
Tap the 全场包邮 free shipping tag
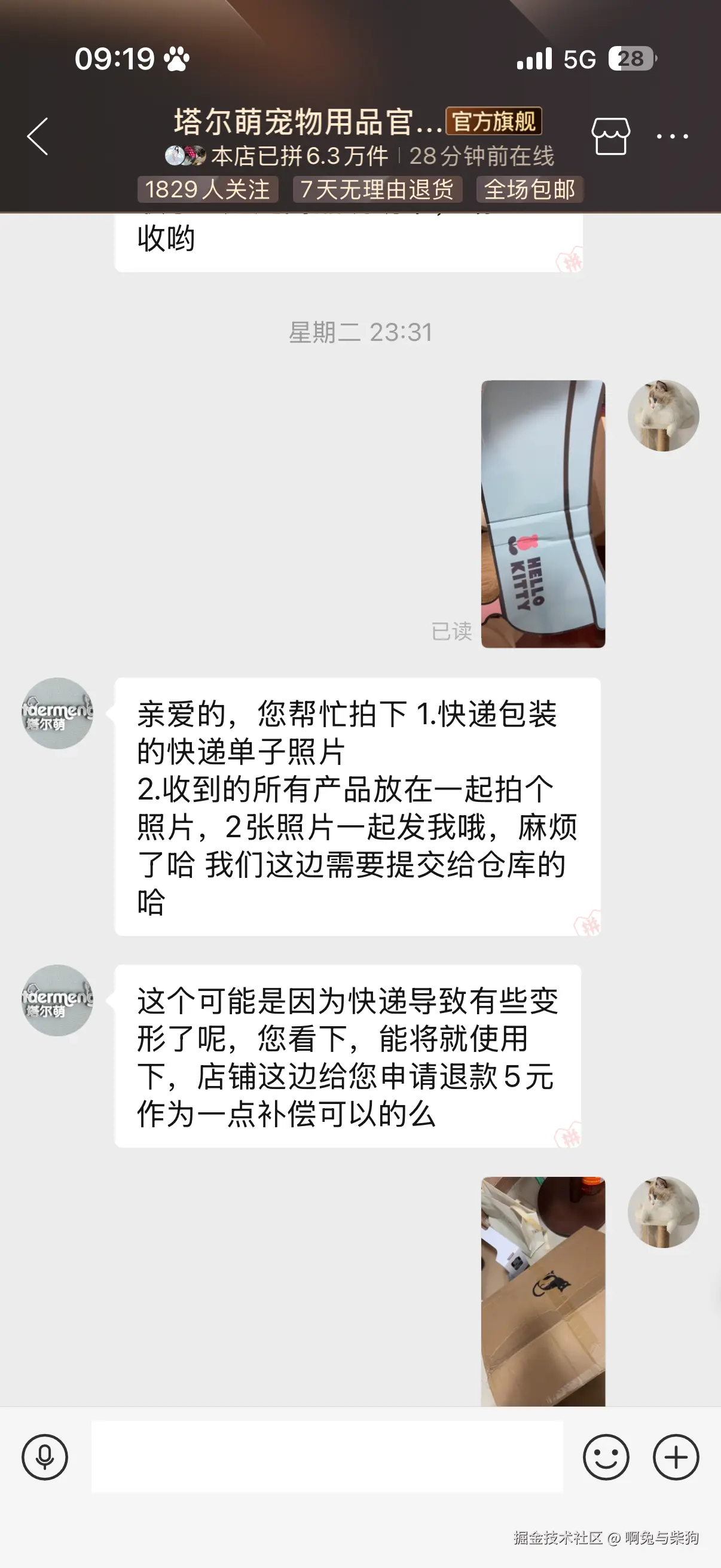(528, 190)
